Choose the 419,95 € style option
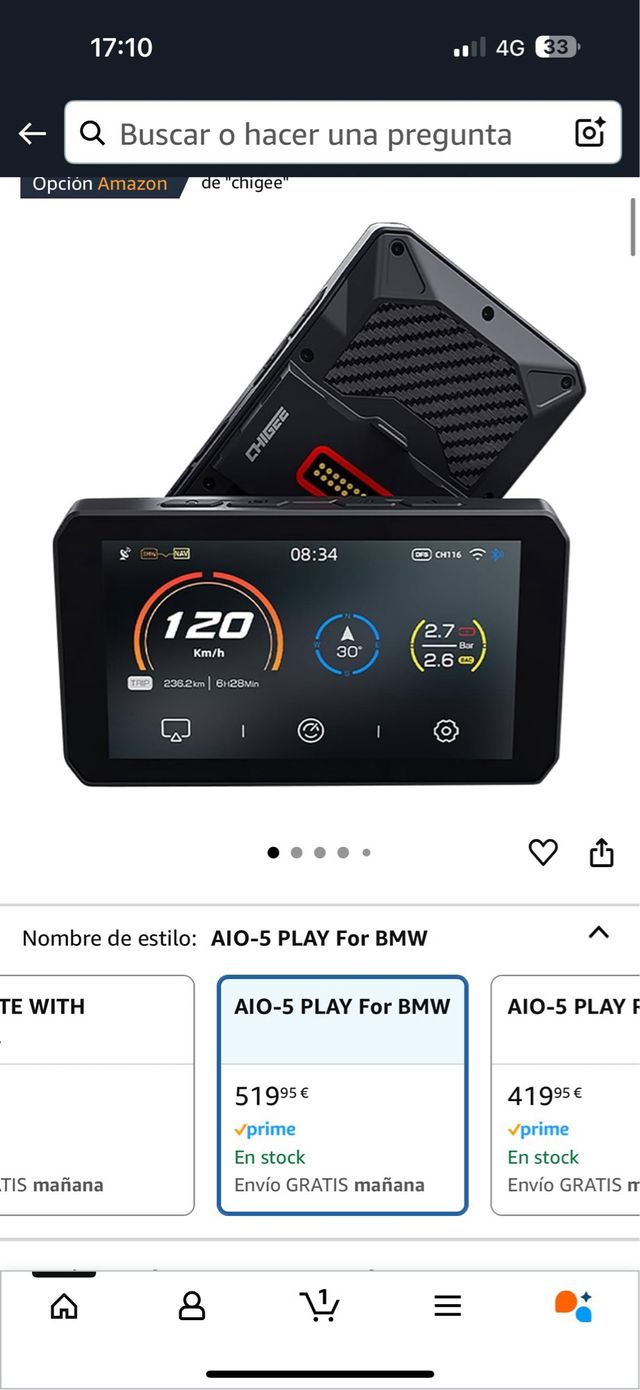The width and height of the screenshot is (640, 1390). click(566, 1094)
